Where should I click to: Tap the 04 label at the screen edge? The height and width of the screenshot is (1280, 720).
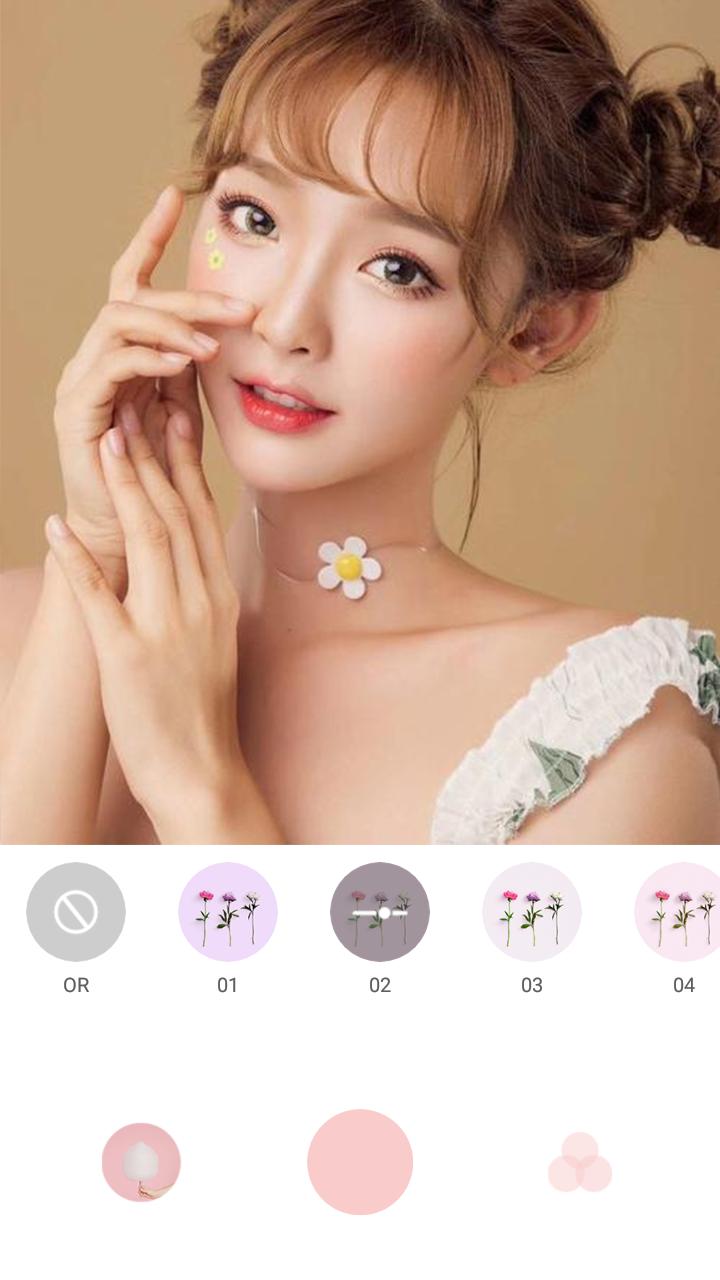pos(683,985)
